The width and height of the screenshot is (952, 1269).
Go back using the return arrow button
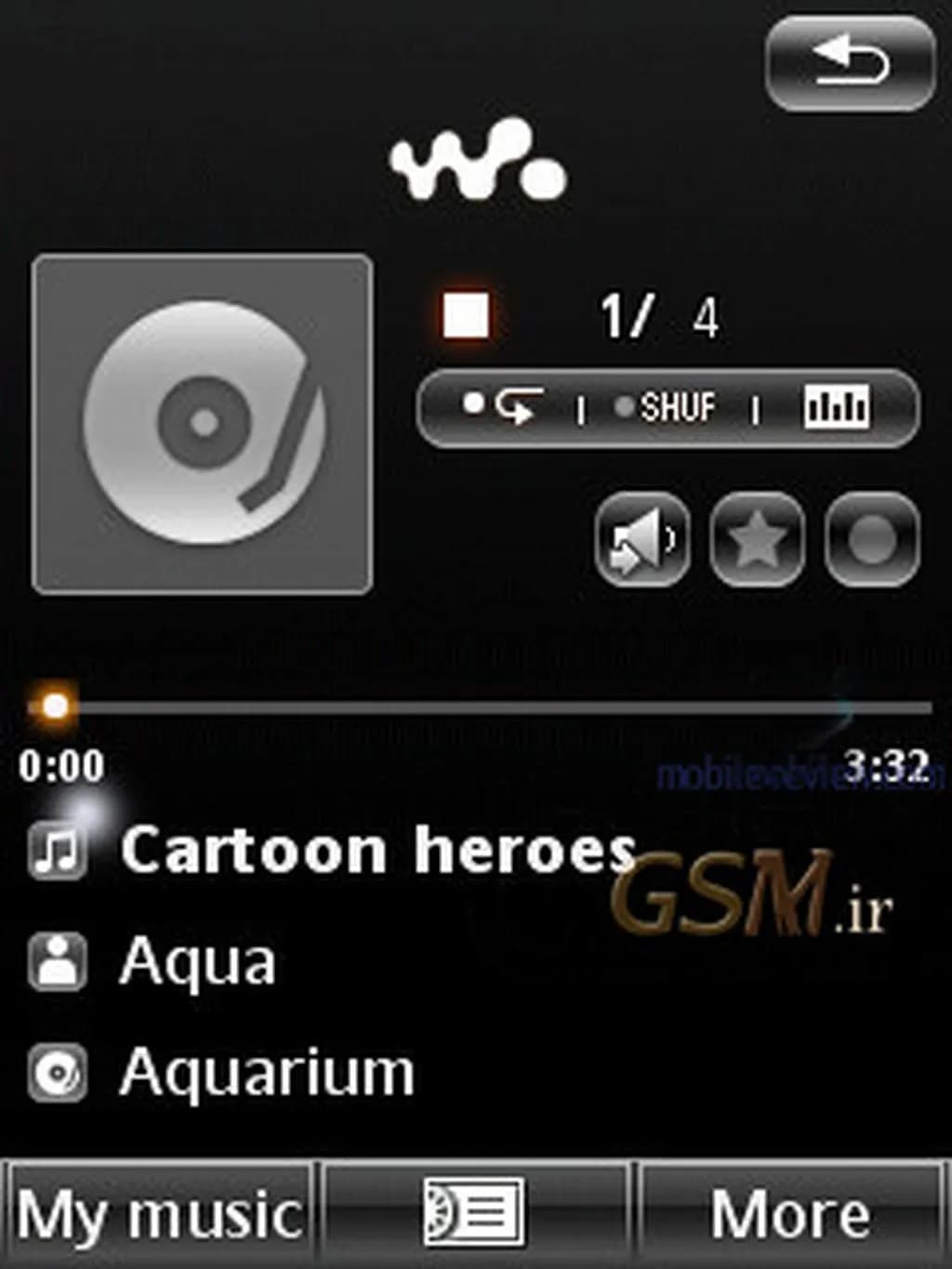(x=850, y=63)
